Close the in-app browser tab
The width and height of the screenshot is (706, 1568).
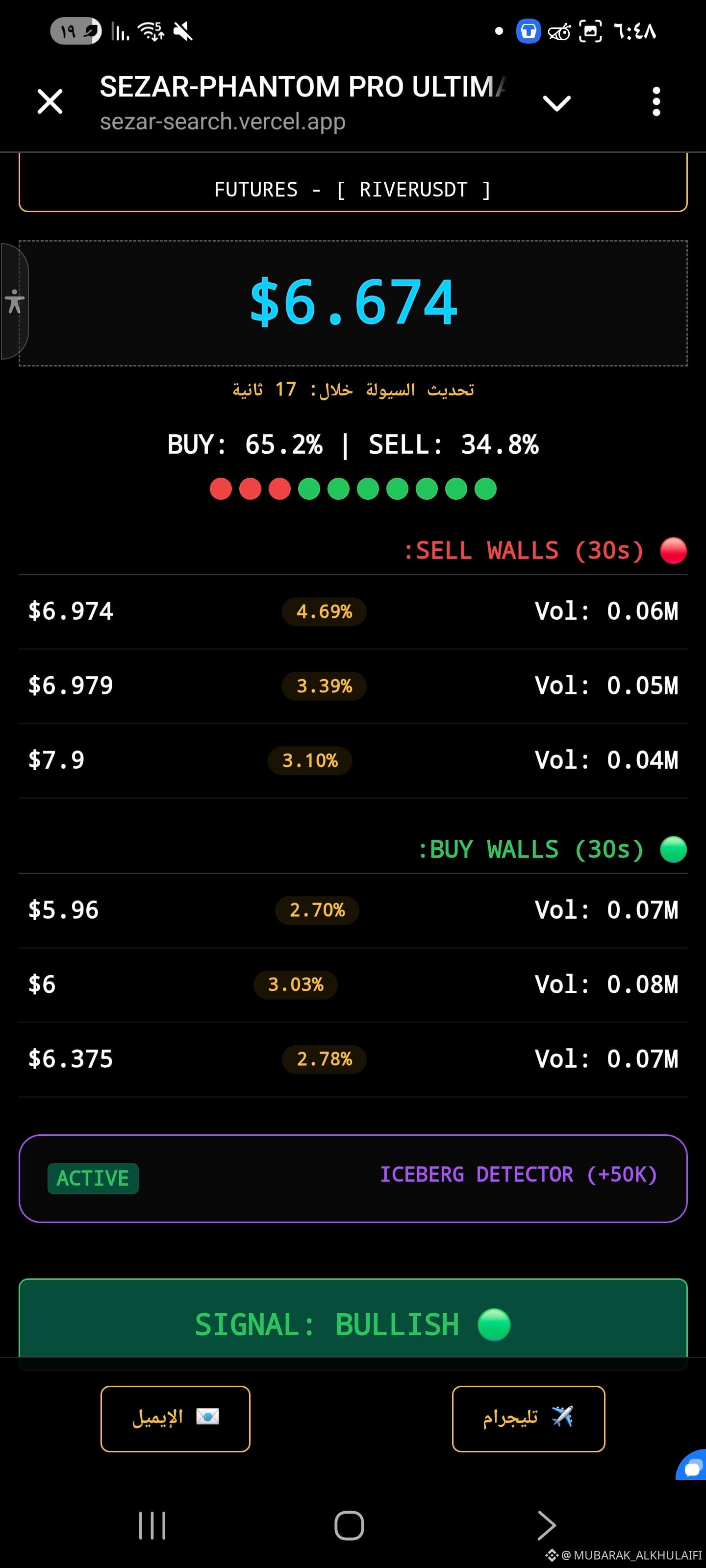50,101
